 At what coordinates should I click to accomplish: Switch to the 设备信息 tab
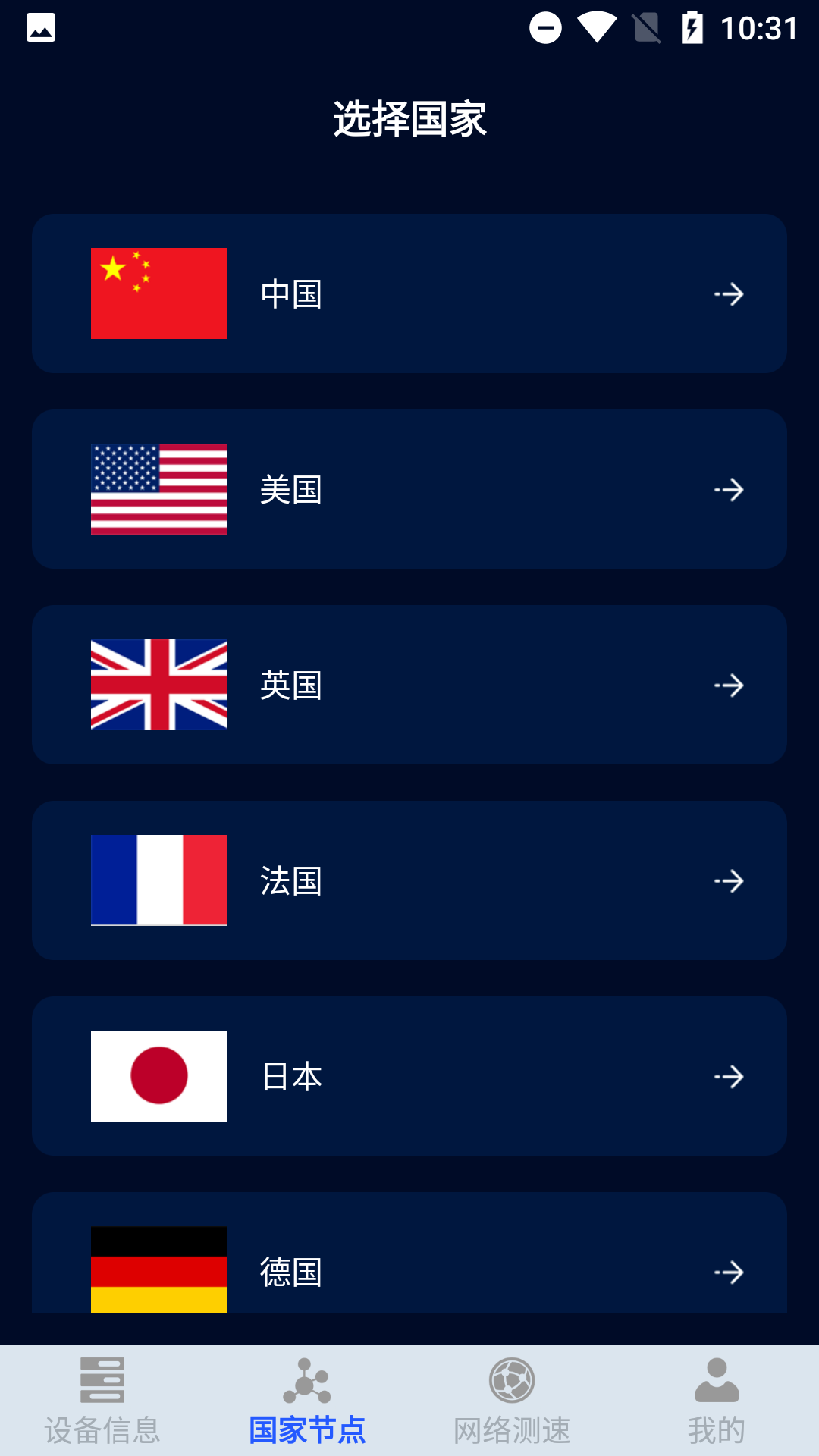pos(102,1401)
